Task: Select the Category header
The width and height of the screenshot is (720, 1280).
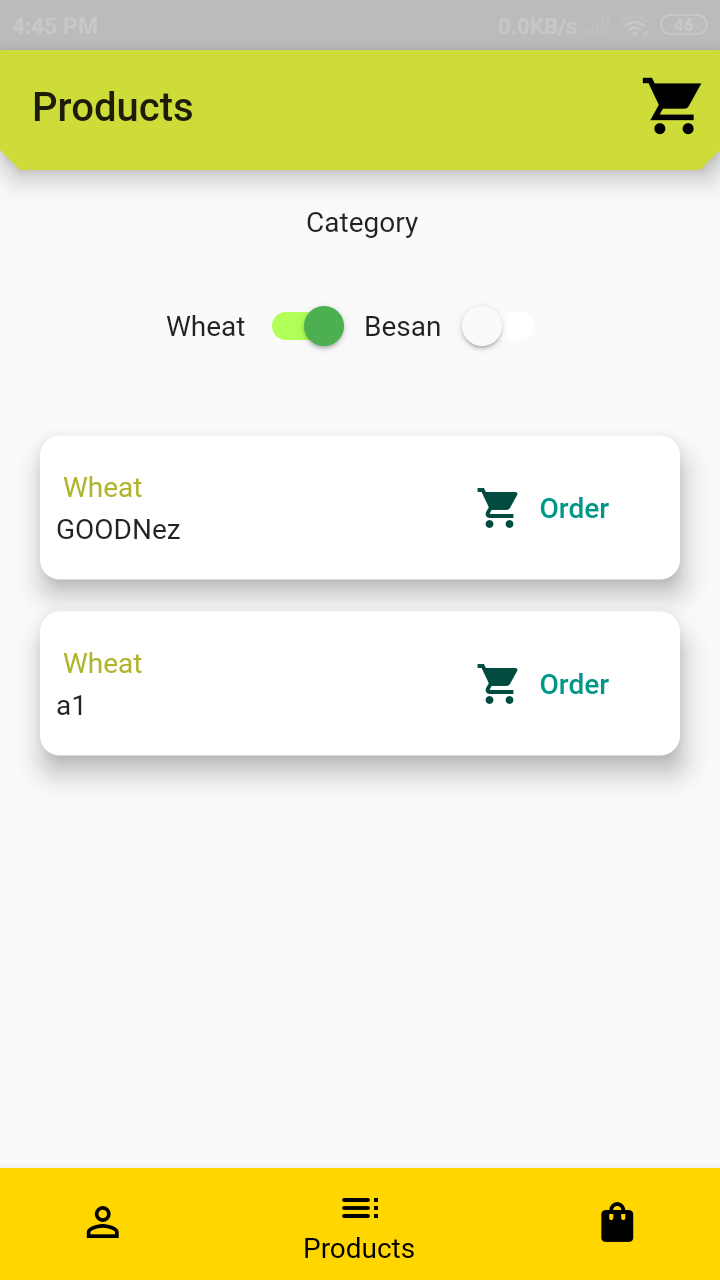Action: 361,222
